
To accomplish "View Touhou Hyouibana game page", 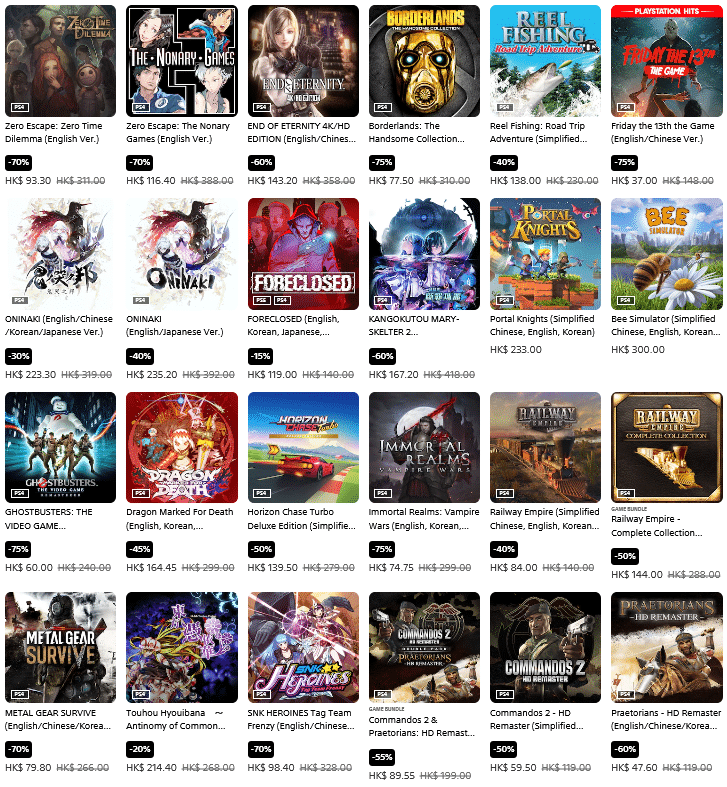I will 182,647.
